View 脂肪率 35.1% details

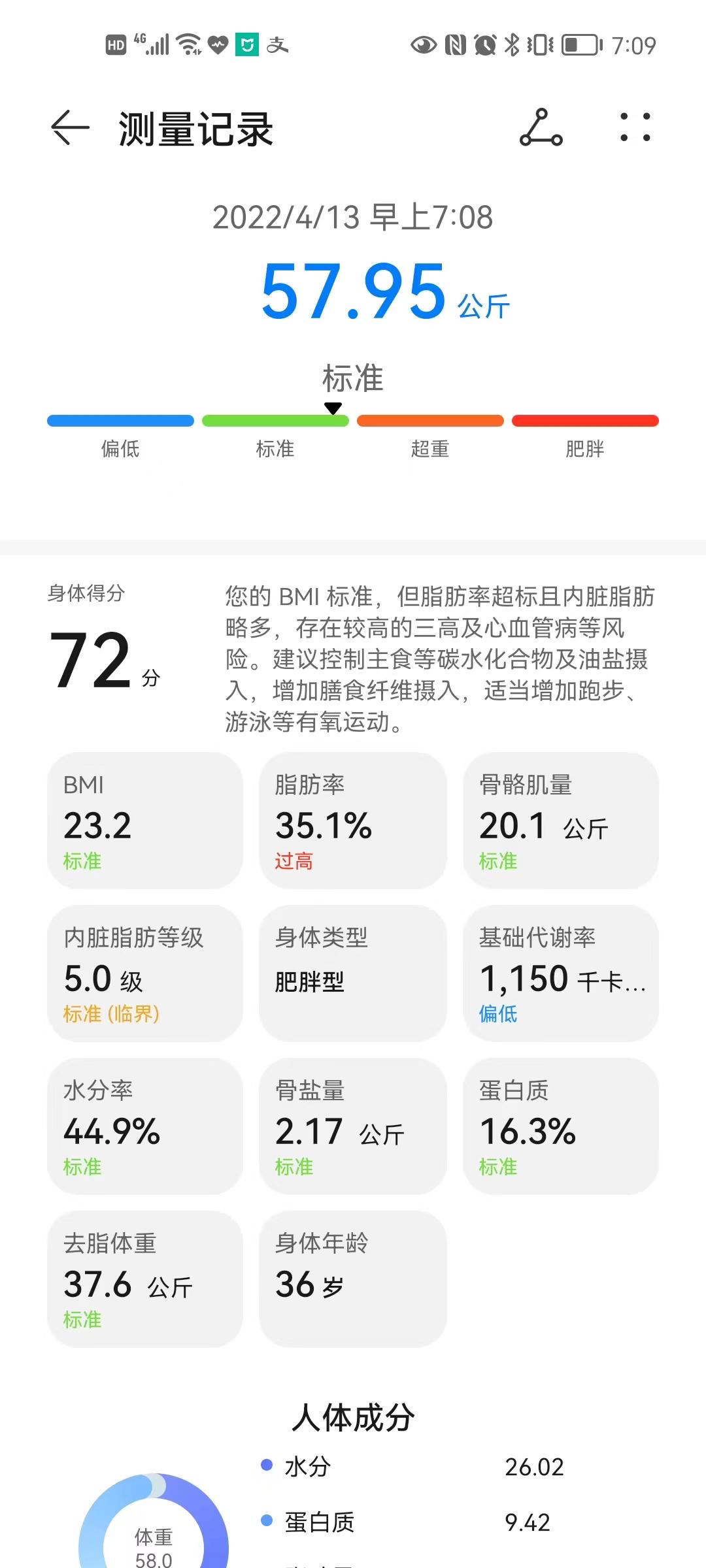(x=353, y=821)
